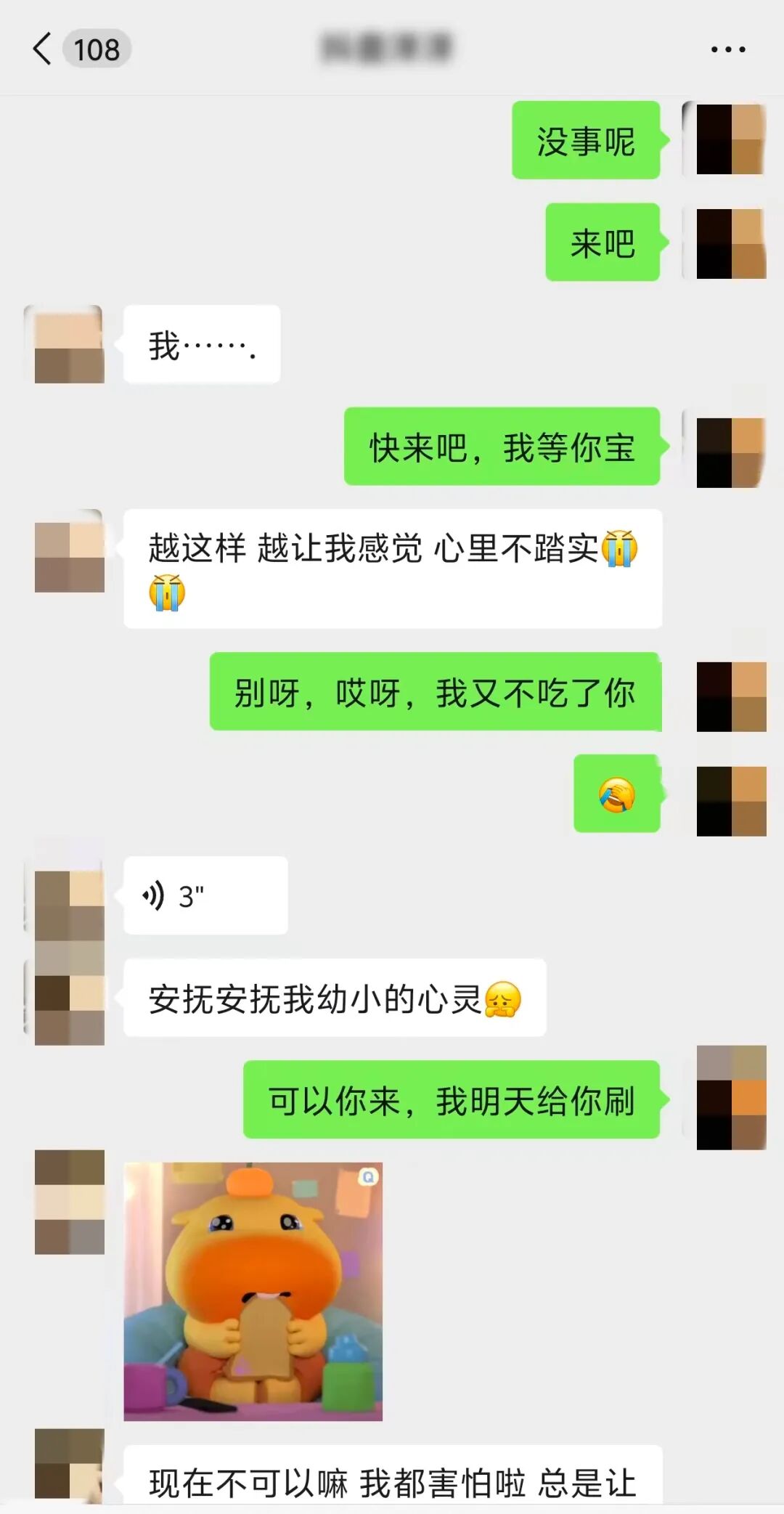The image size is (784, 1514).
Task: Click the '别呀，哎呀，我又不吃了你' bubble
Action: [436, 693]
